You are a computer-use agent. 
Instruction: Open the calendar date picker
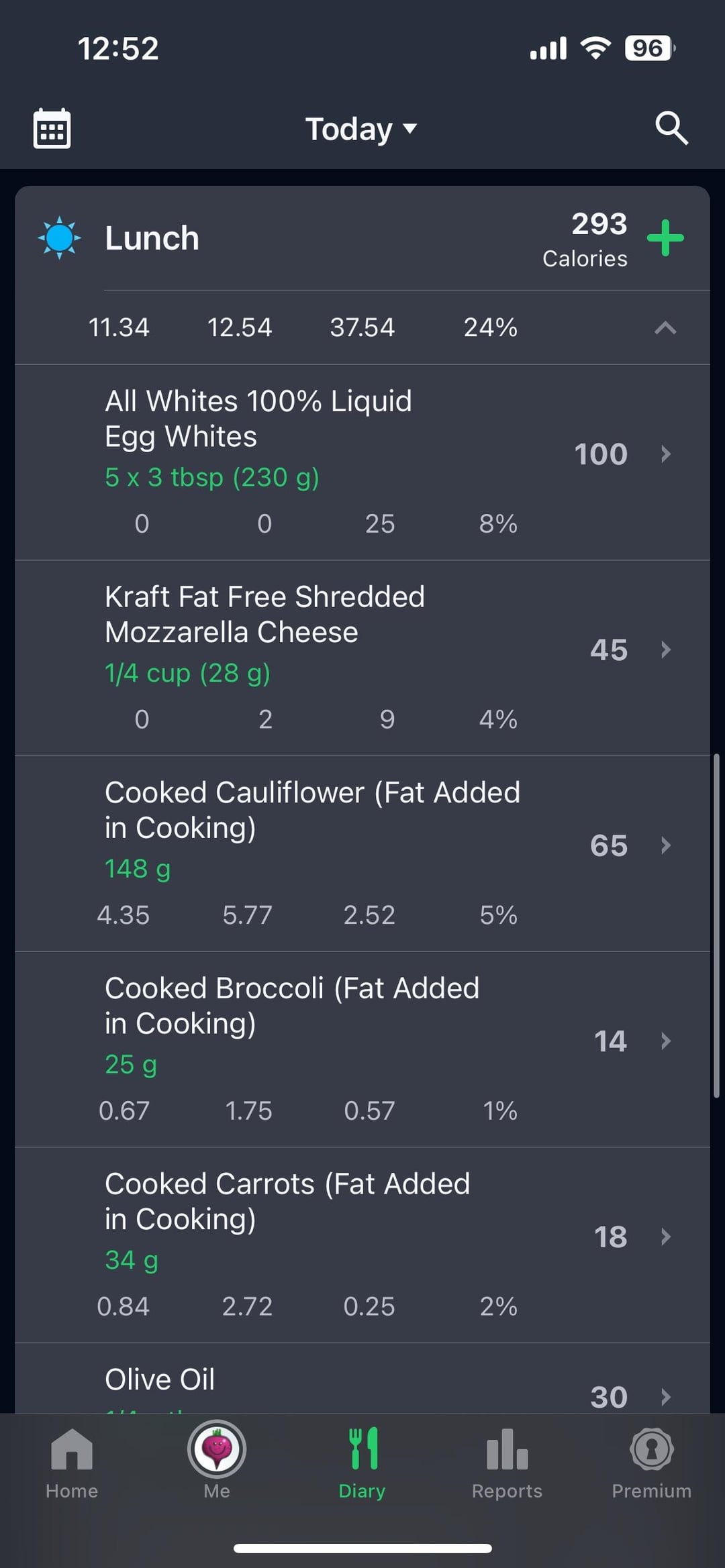point(52,128)
